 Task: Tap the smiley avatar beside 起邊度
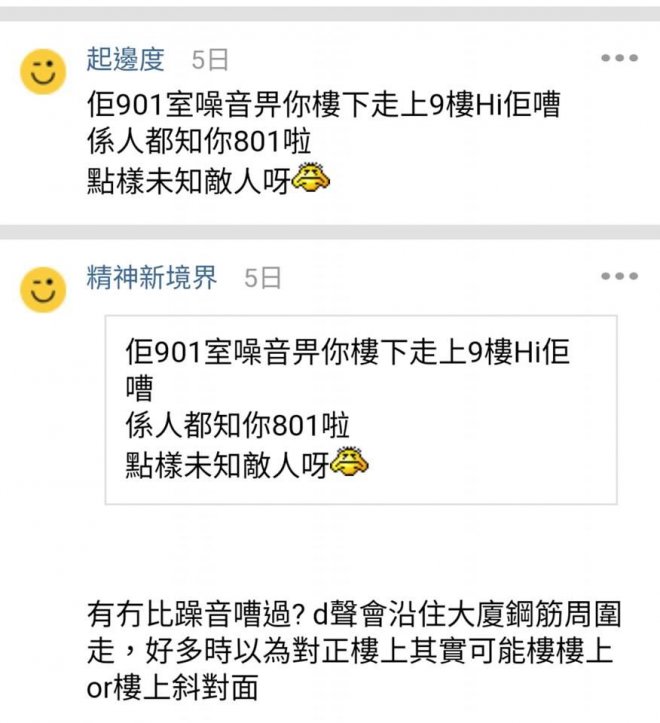coord(43,72)
